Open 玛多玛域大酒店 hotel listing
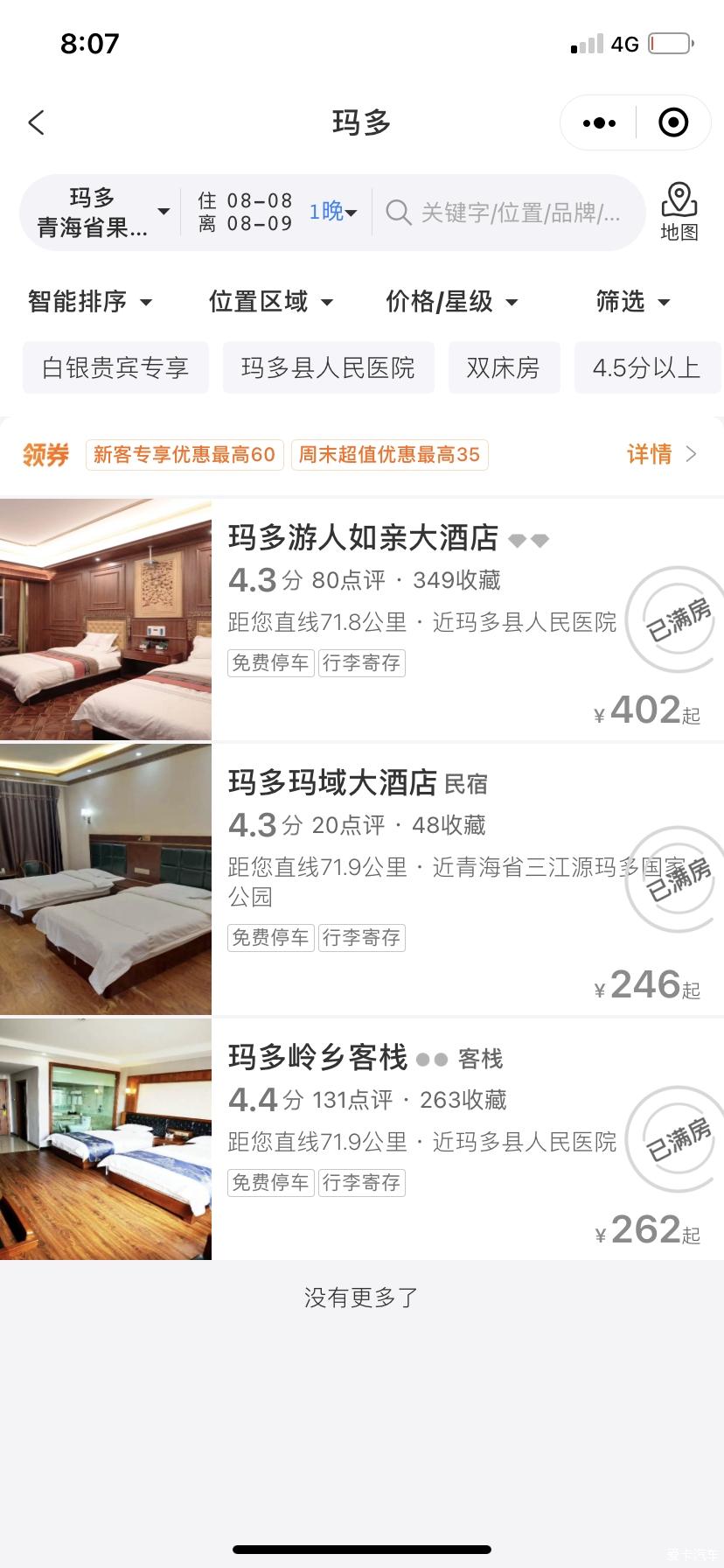Screen dimensions: 724x1568 pyautogui.click(x=332, y=781)
